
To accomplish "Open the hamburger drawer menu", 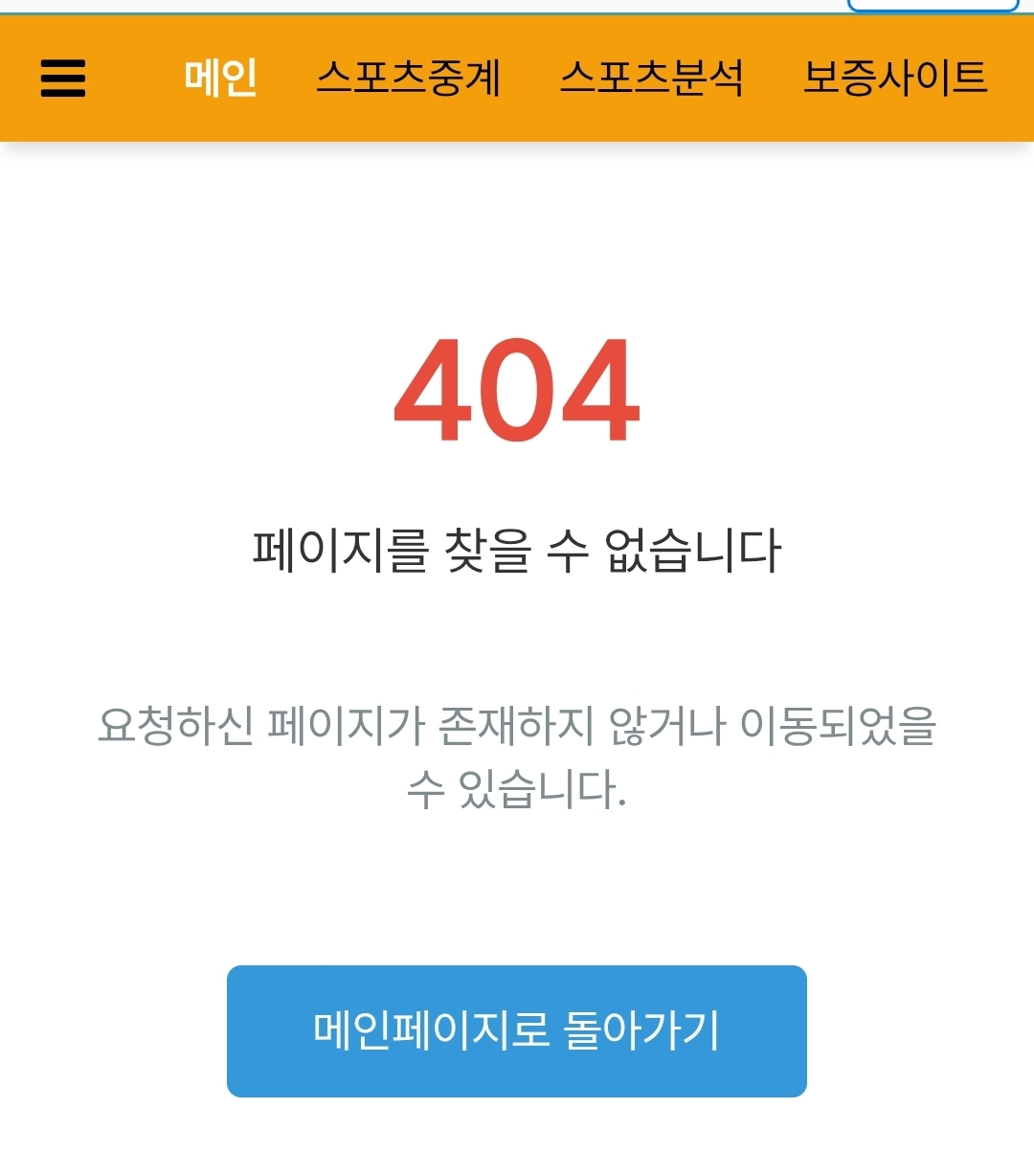I will click(63, 79).
